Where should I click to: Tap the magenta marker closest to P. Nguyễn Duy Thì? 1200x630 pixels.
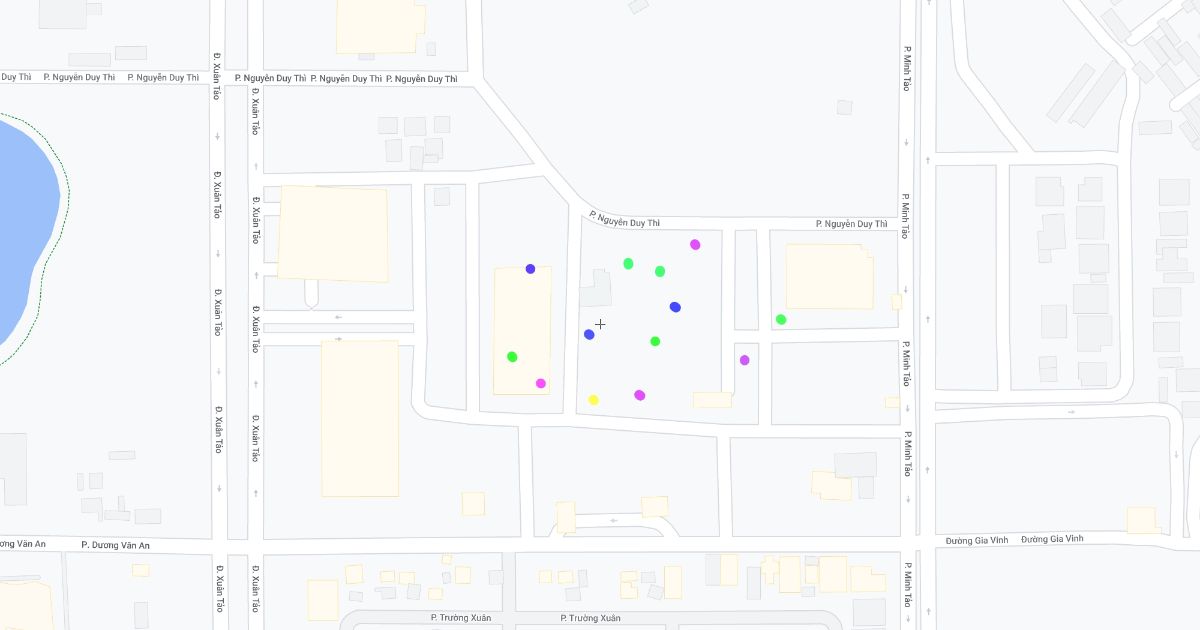click(695, 244)
